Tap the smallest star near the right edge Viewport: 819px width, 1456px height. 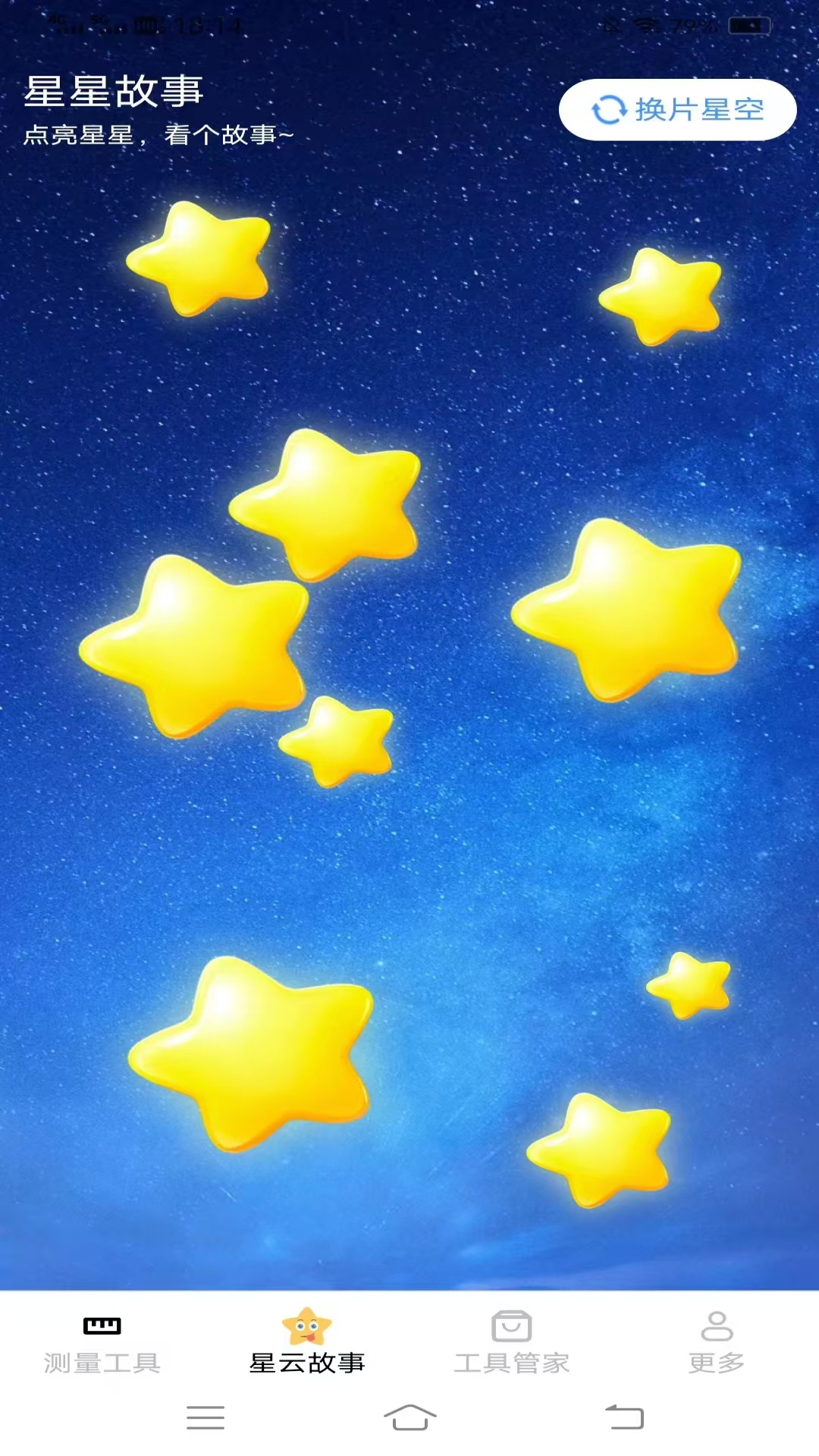point(690,984)
